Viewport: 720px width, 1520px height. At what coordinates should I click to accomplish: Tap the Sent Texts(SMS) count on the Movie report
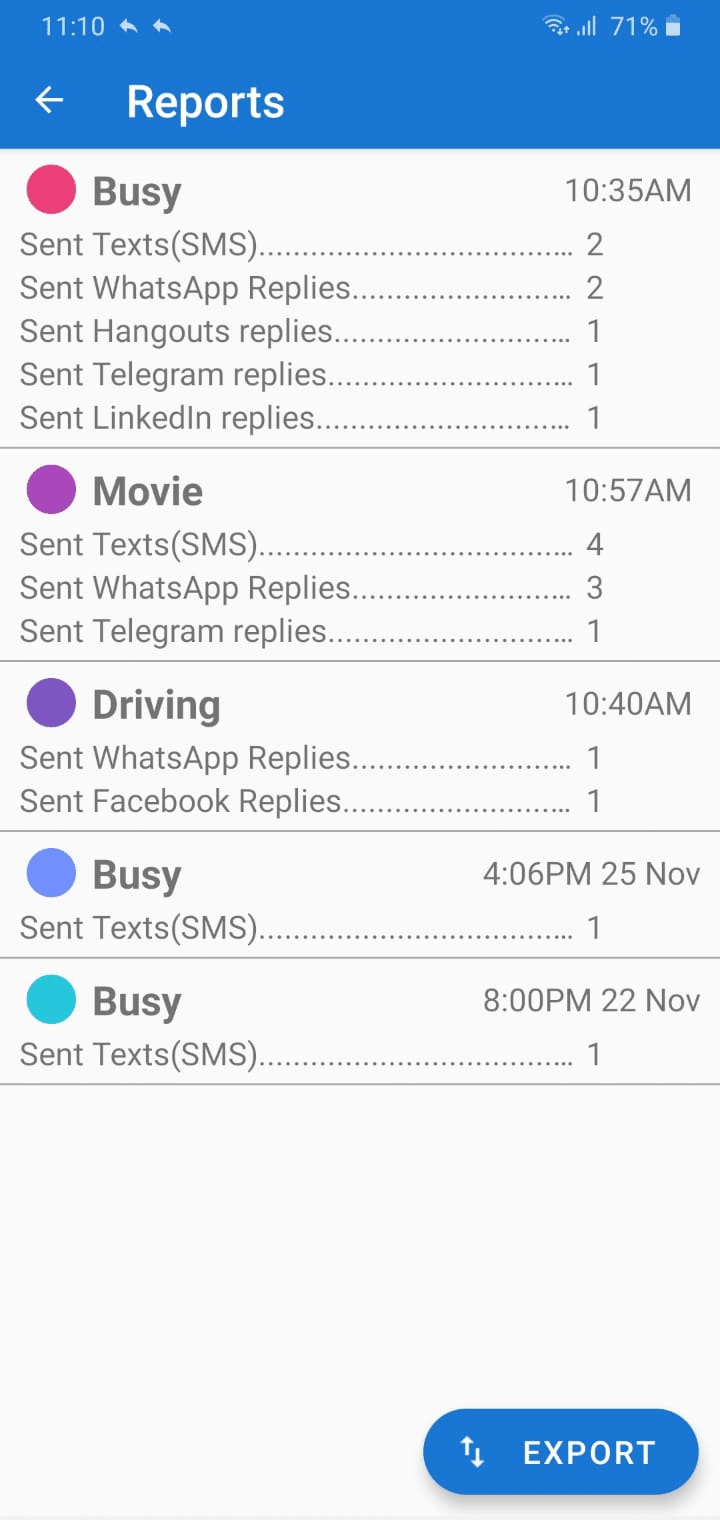point(594,544)
